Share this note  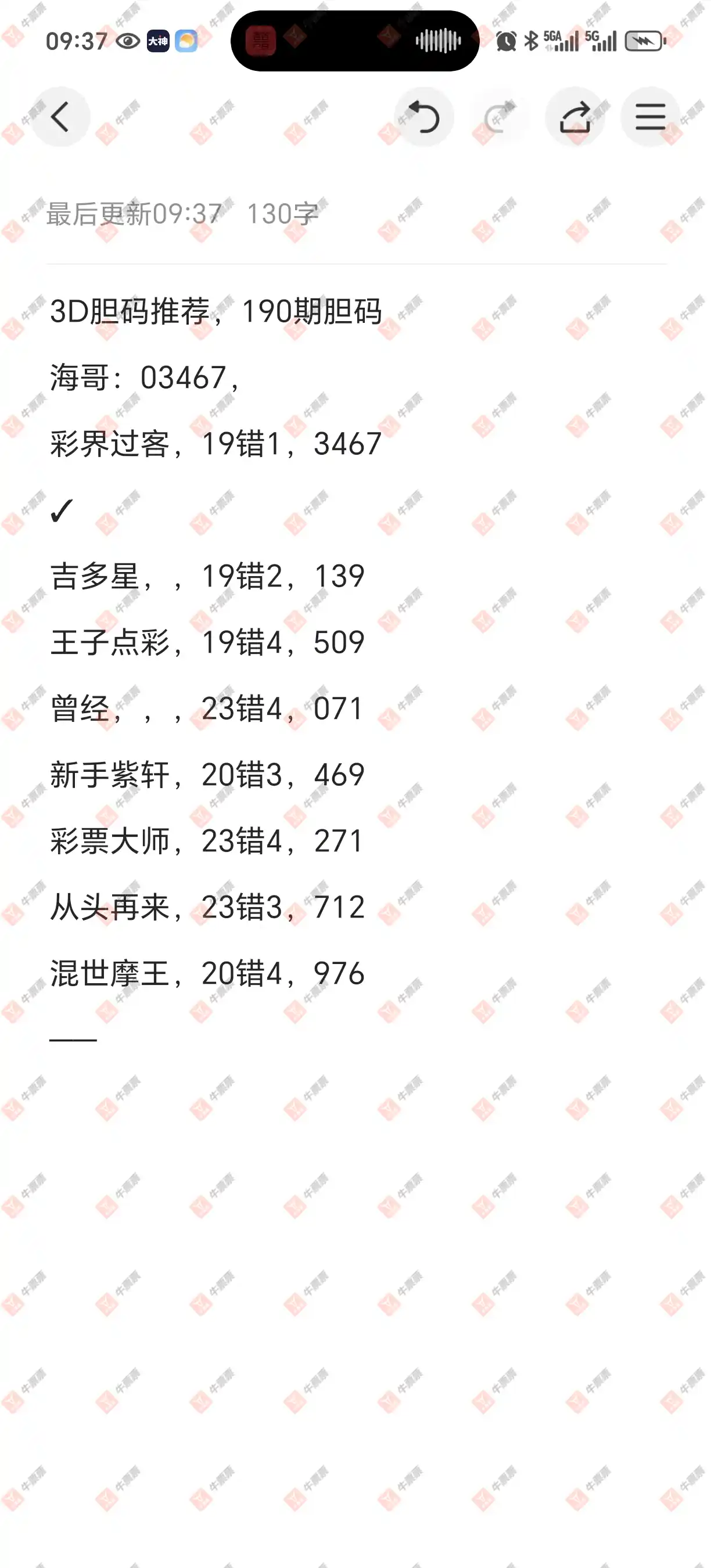point(574,117)
